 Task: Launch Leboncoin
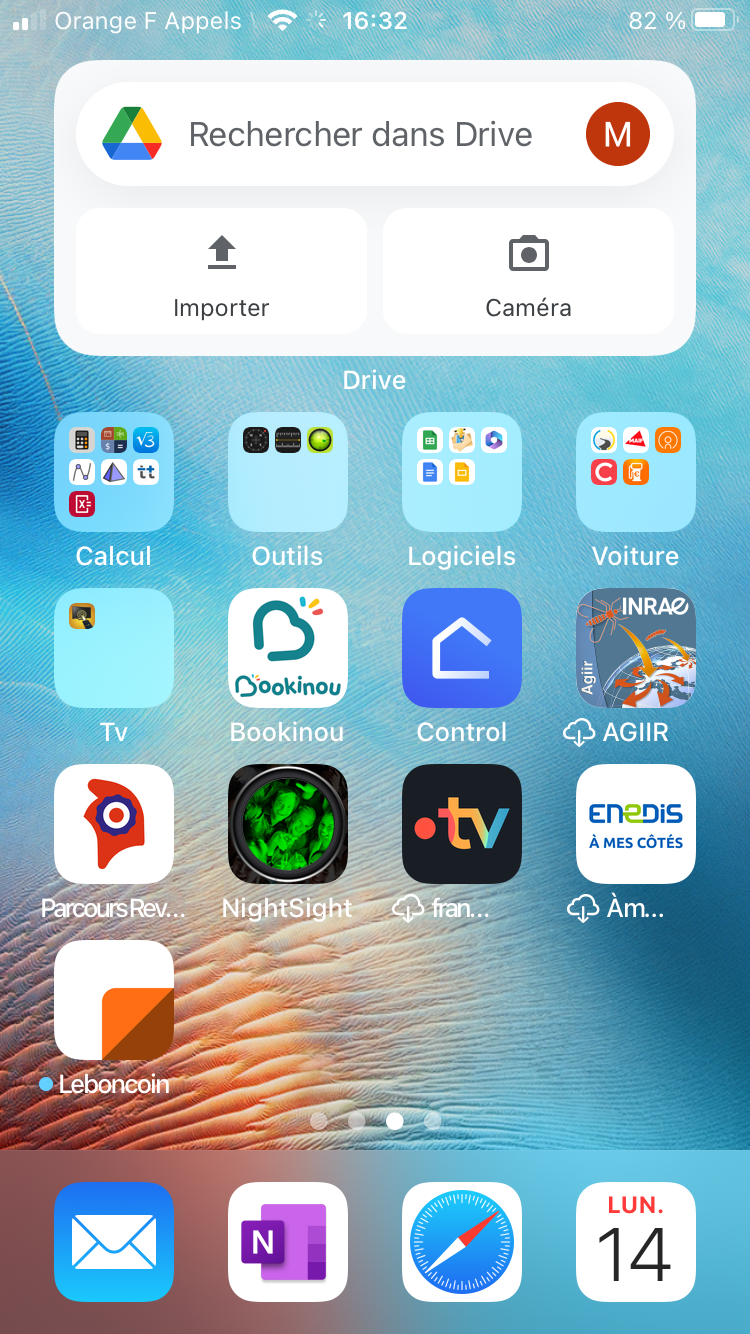pyautogui.click(x=114, y=1000)
